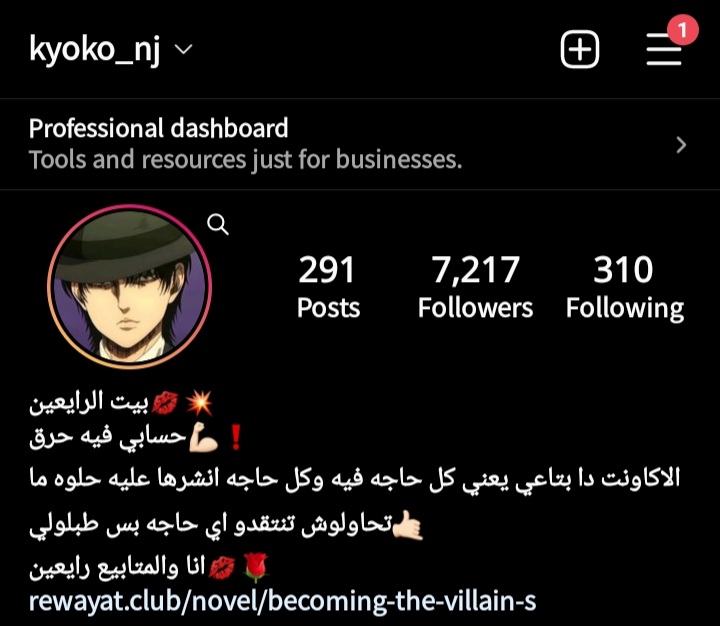
Task: Open the rewayat.club bio link
Action: pos(282,601)
